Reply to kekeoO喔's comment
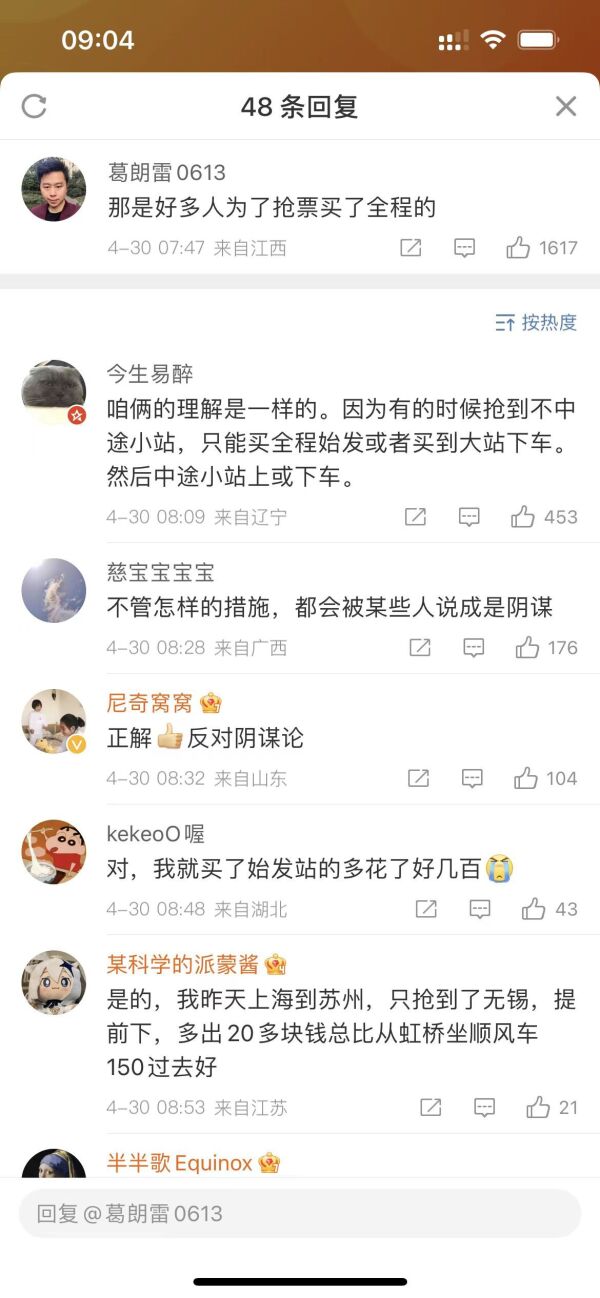 (480, 909)
